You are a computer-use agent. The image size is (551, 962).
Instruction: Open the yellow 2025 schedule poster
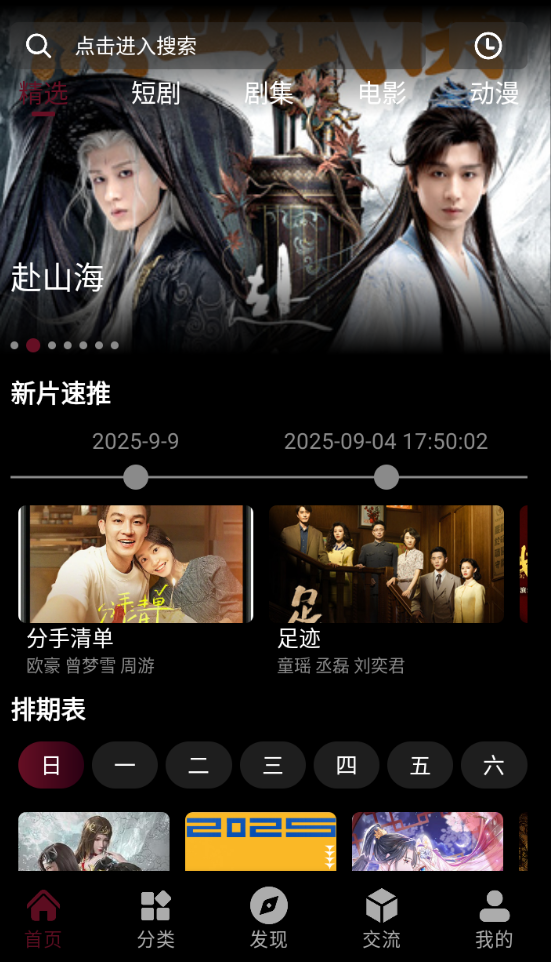[x=261, y=841]
